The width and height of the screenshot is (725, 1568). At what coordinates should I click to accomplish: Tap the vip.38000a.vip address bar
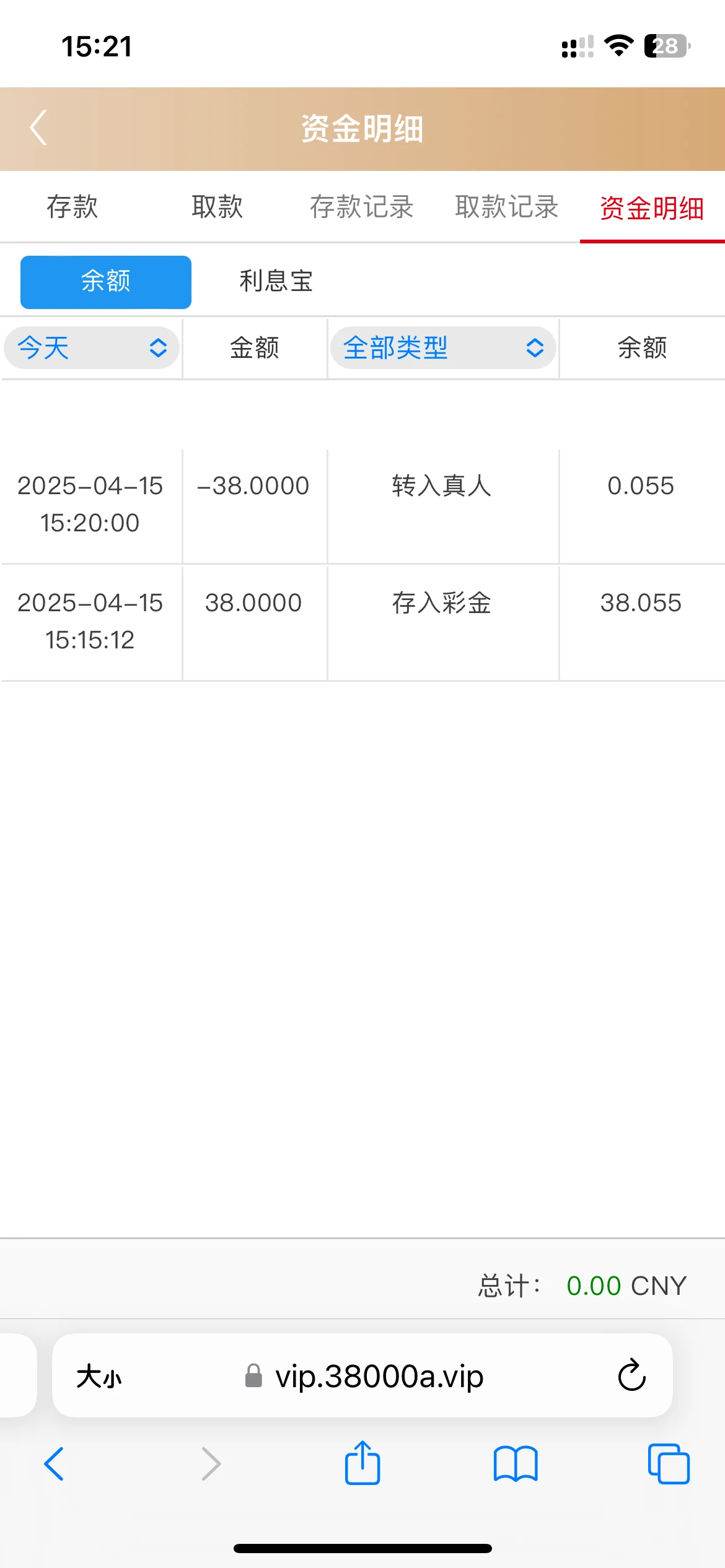pyautogui.click(x=379, y=1377)
